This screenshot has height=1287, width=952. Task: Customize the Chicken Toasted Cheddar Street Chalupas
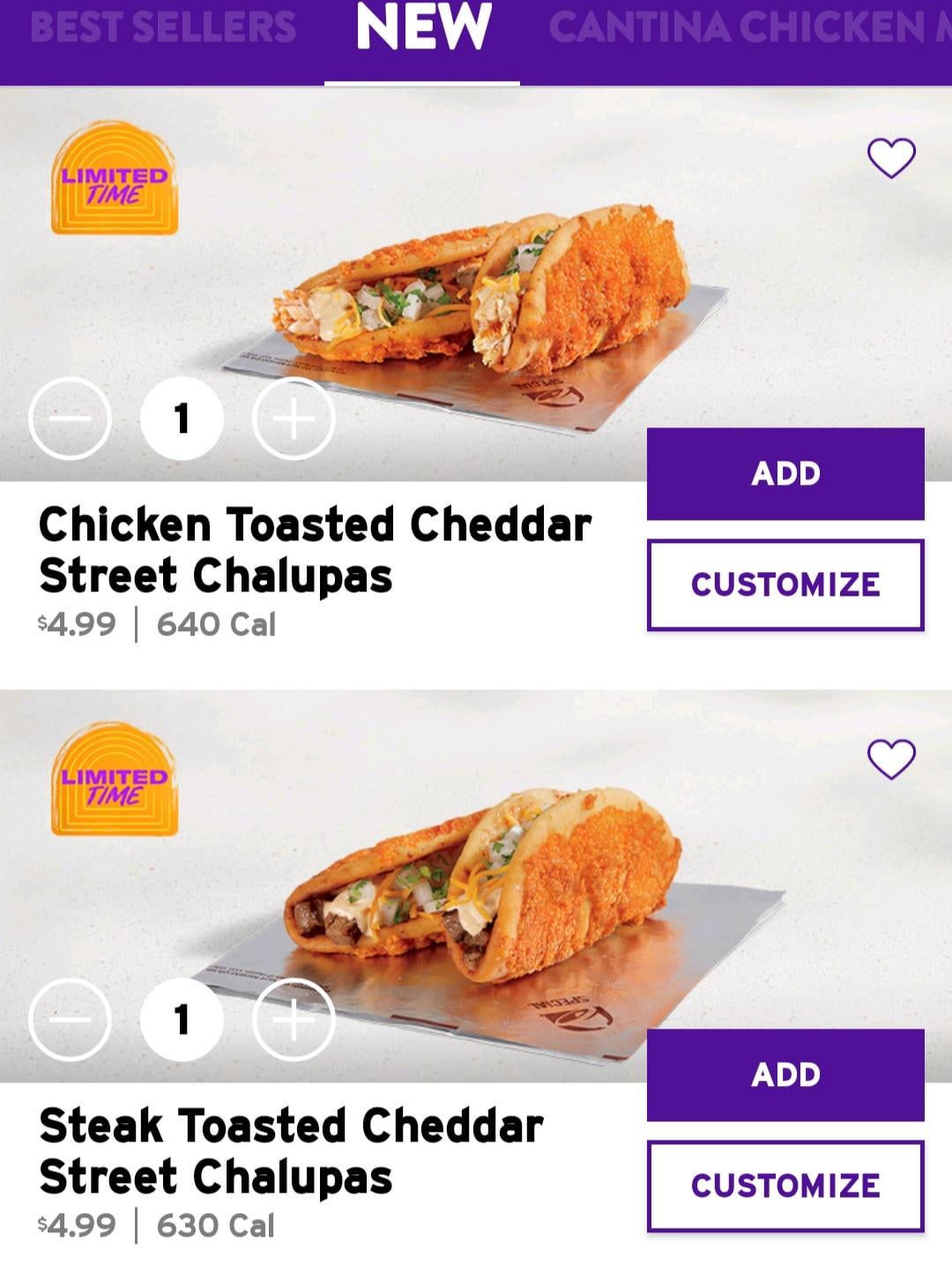coord(785,584)
